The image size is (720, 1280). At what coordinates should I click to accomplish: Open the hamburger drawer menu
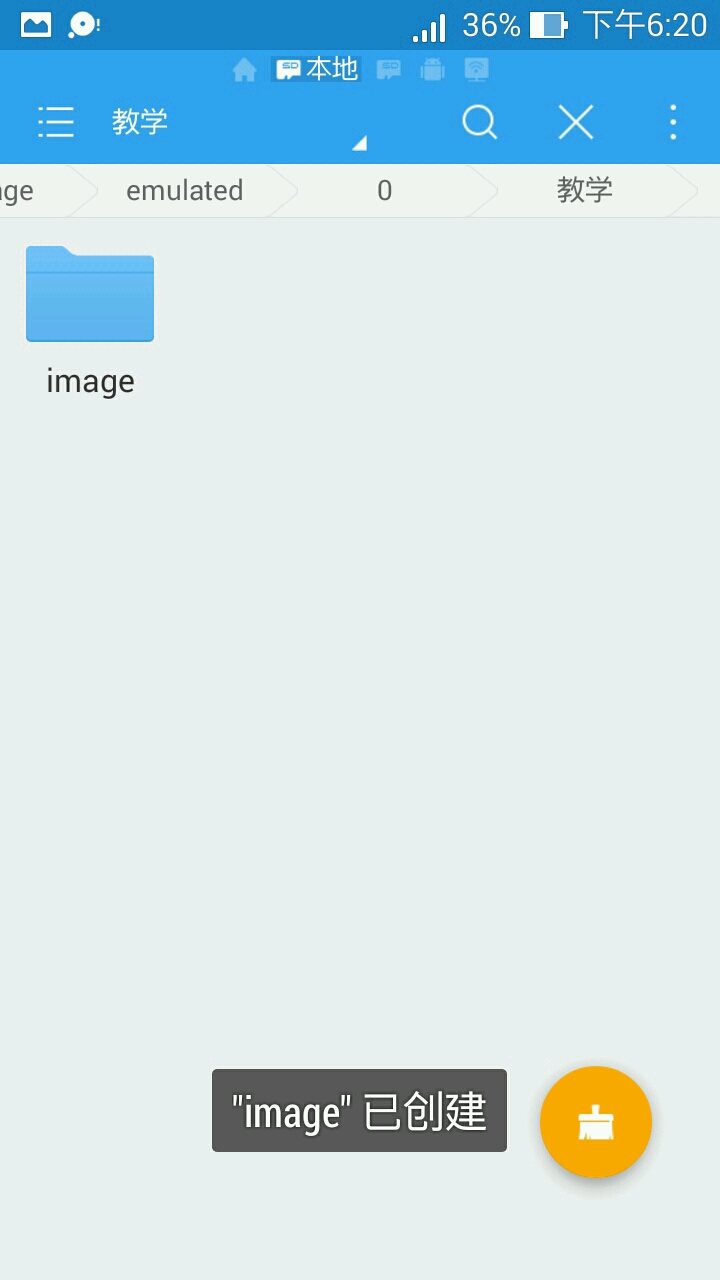(x=56, y=122)
